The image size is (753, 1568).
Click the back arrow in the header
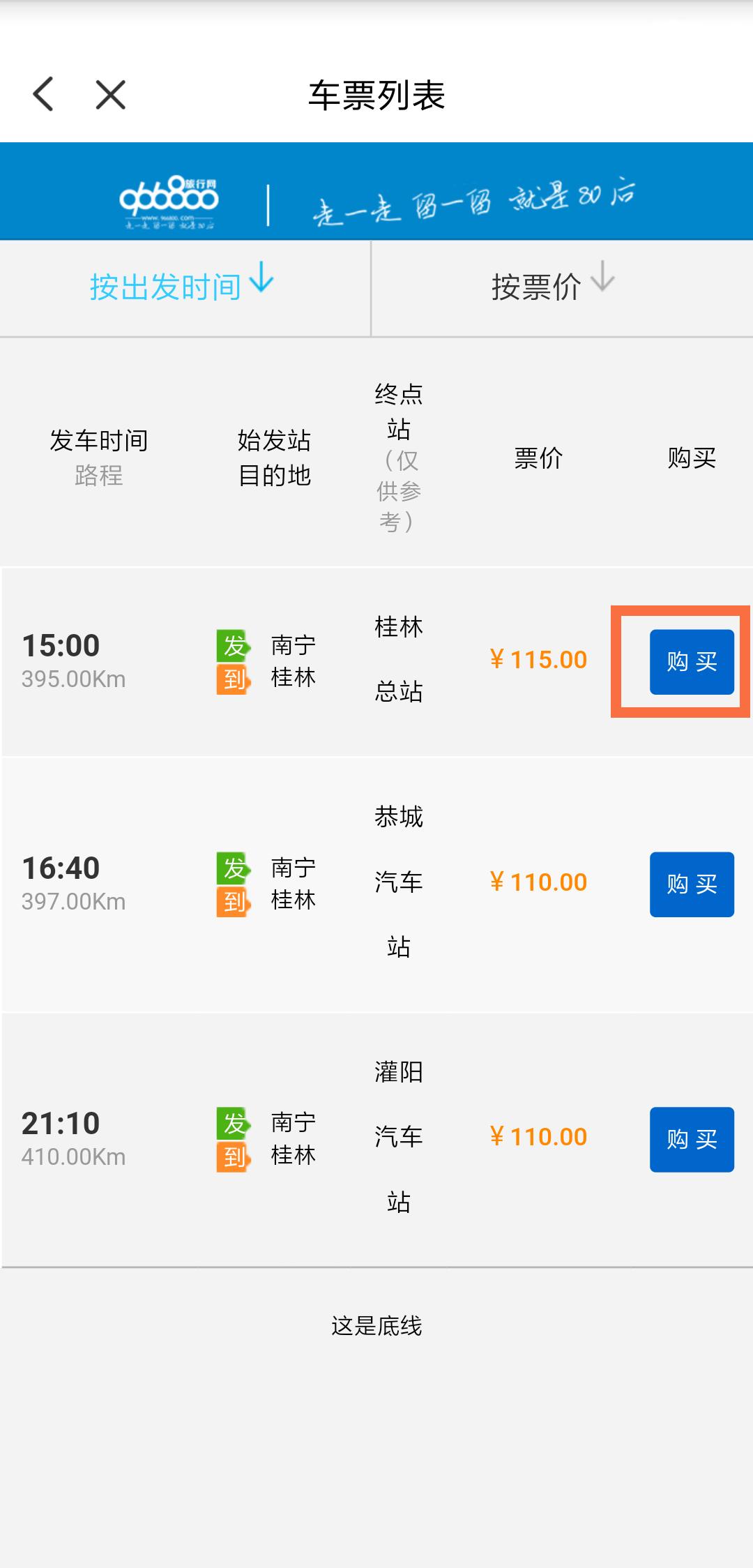click(x=44, y=95)
